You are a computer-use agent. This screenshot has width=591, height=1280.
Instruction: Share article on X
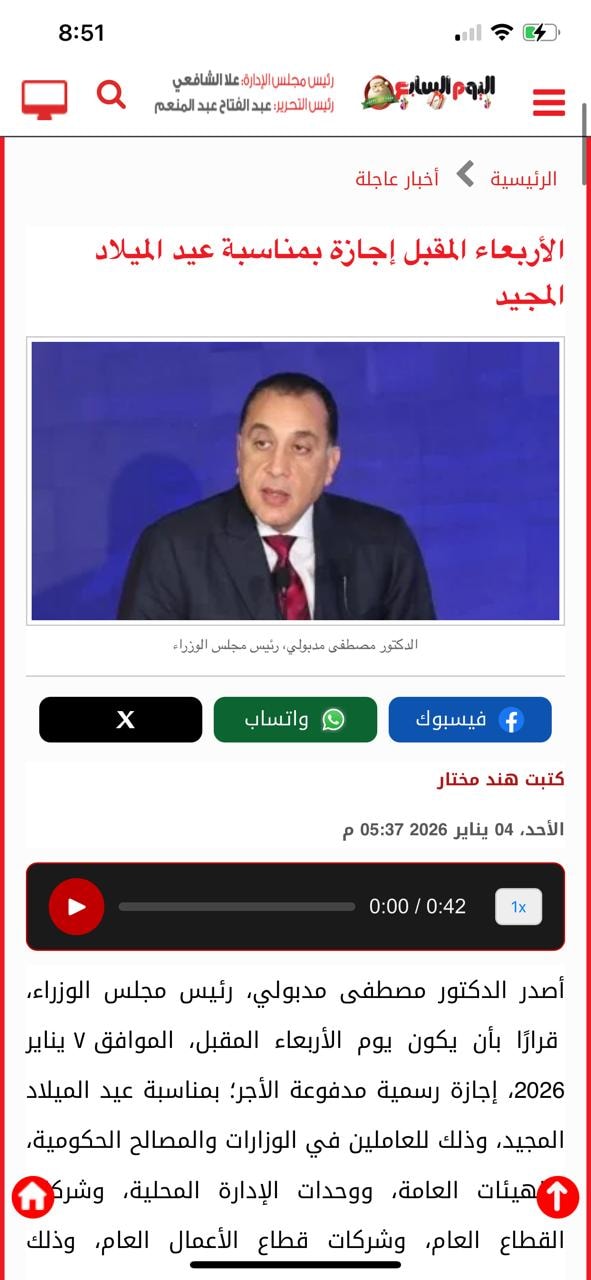pos(121,720)
